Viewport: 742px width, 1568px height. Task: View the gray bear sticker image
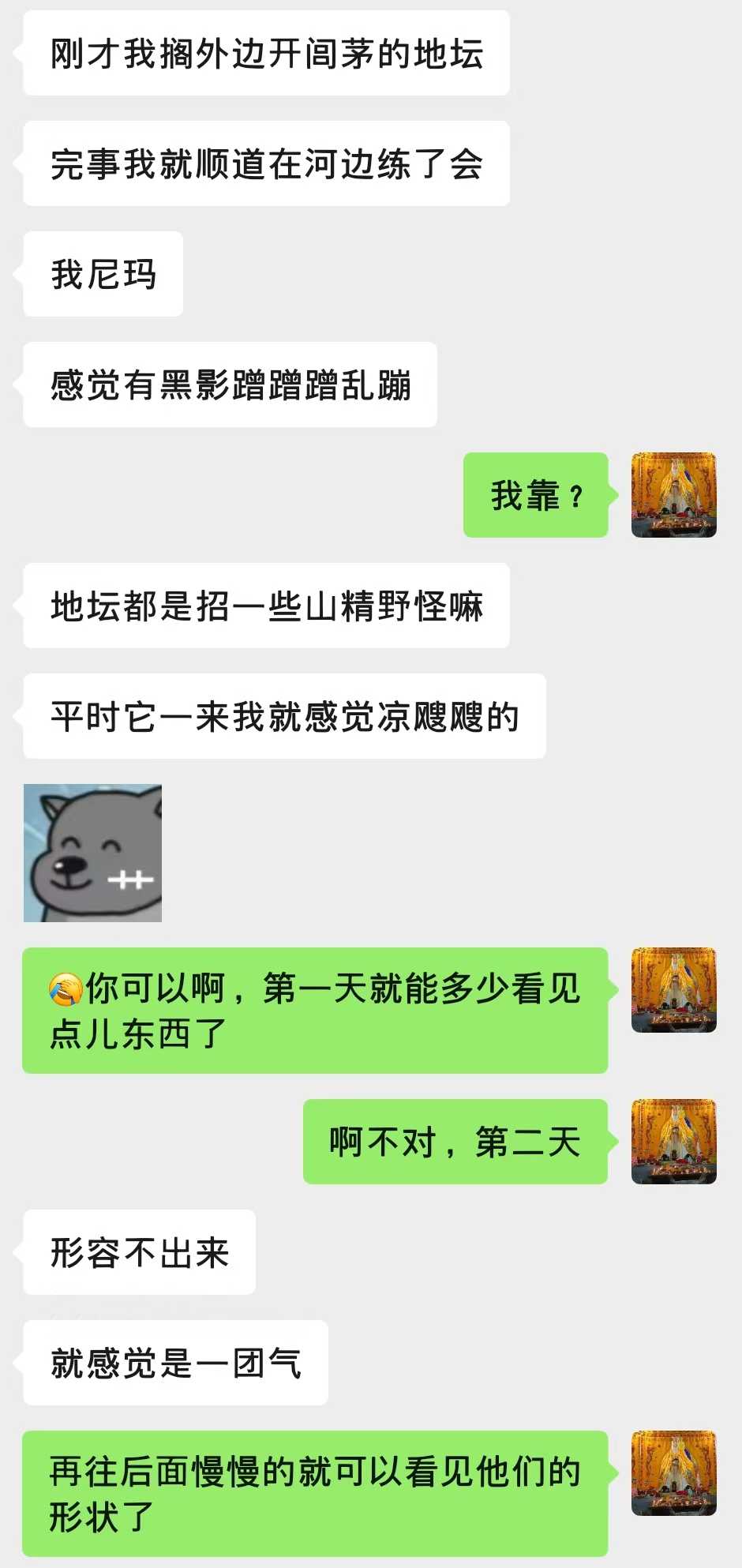[x=92, y=853]
